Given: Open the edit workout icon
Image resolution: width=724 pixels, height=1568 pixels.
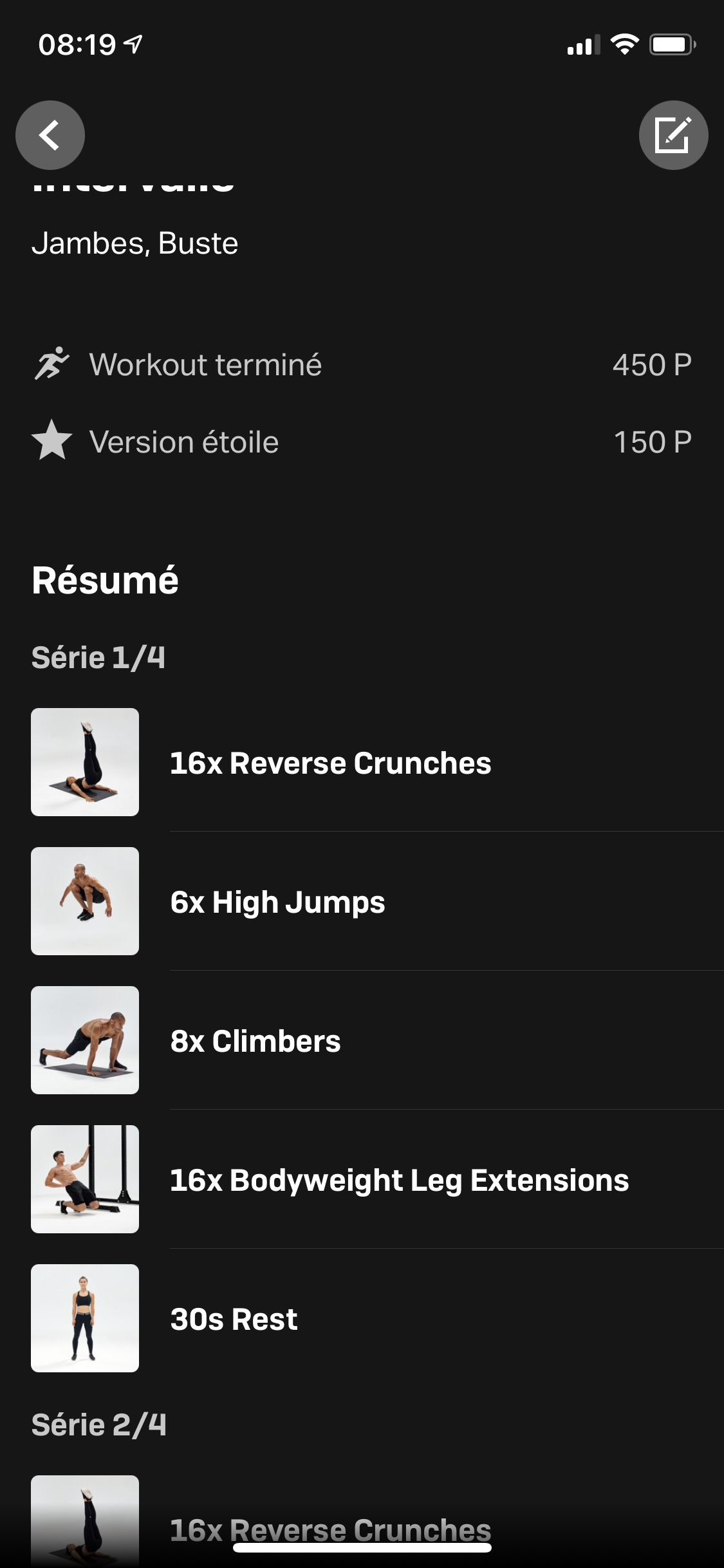Looking at the screenshot, I should (673, 135).
